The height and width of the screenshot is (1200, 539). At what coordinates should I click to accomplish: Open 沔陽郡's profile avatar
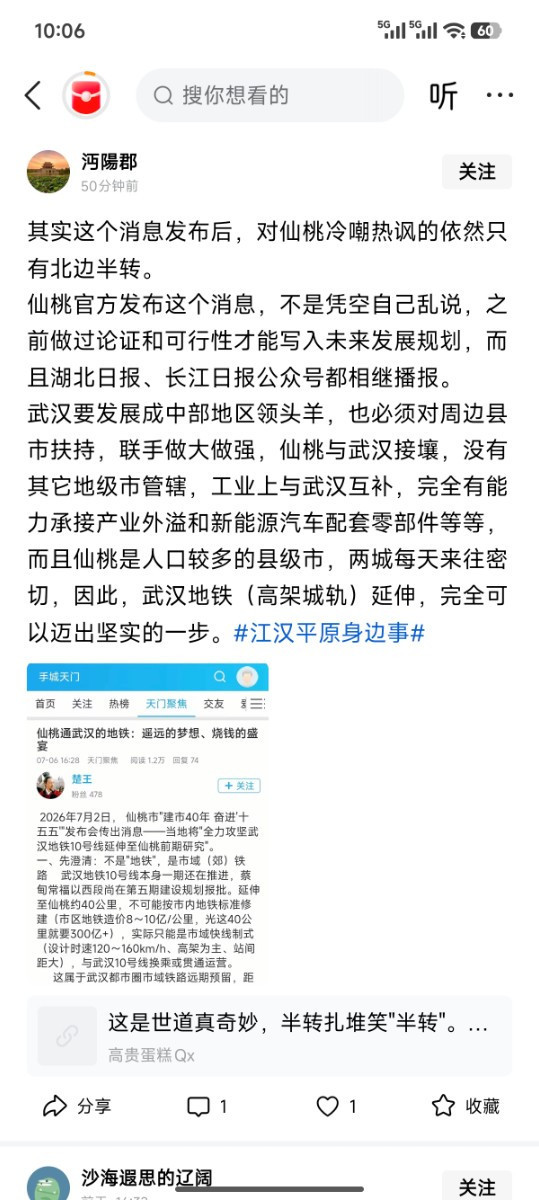[x=48, y=172]
